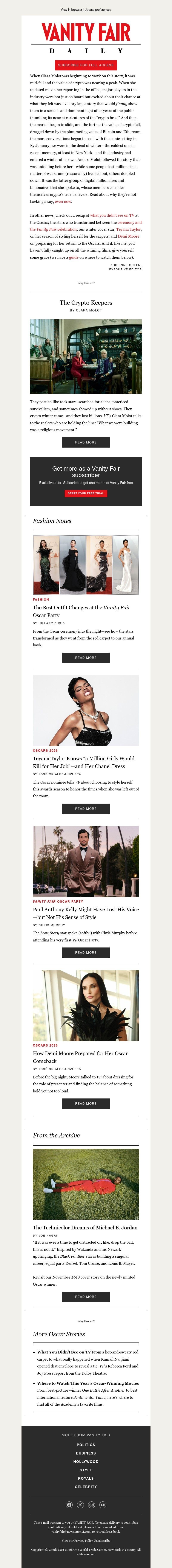Go to the Politics section

[x=86, y=1444]
